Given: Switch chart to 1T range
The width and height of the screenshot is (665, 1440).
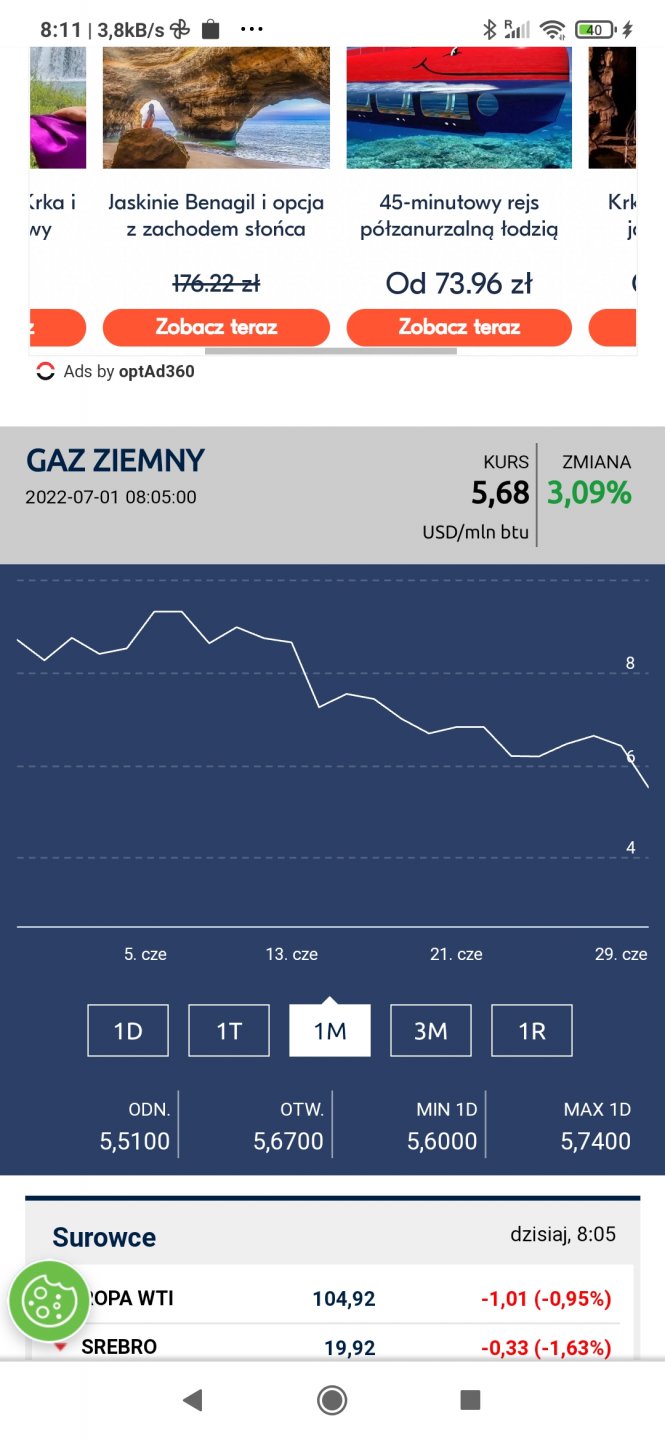Looking at the screenshot, I should 229,1031.
